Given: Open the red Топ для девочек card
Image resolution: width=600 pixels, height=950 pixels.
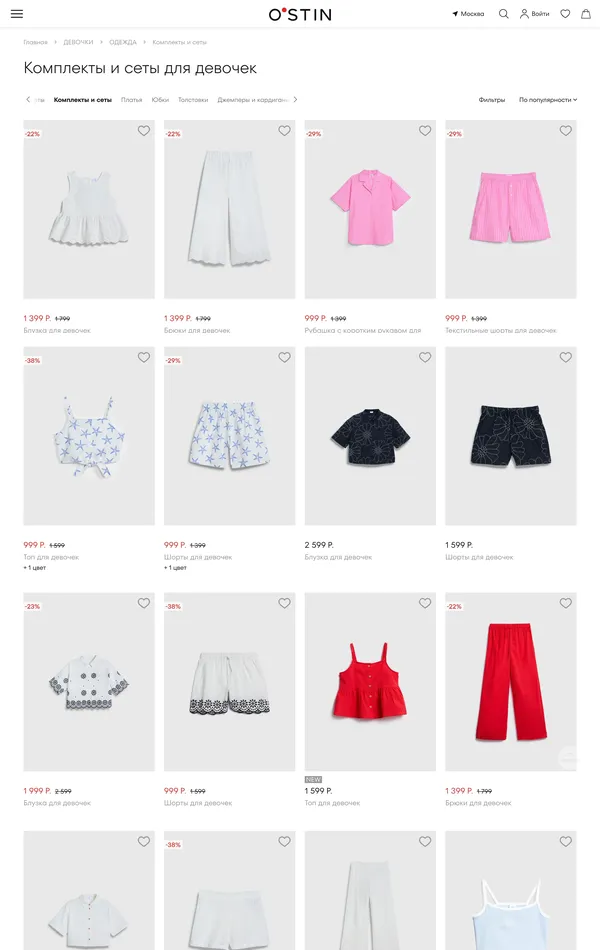Looking at the screenshot, I should (x=369, y=682).
